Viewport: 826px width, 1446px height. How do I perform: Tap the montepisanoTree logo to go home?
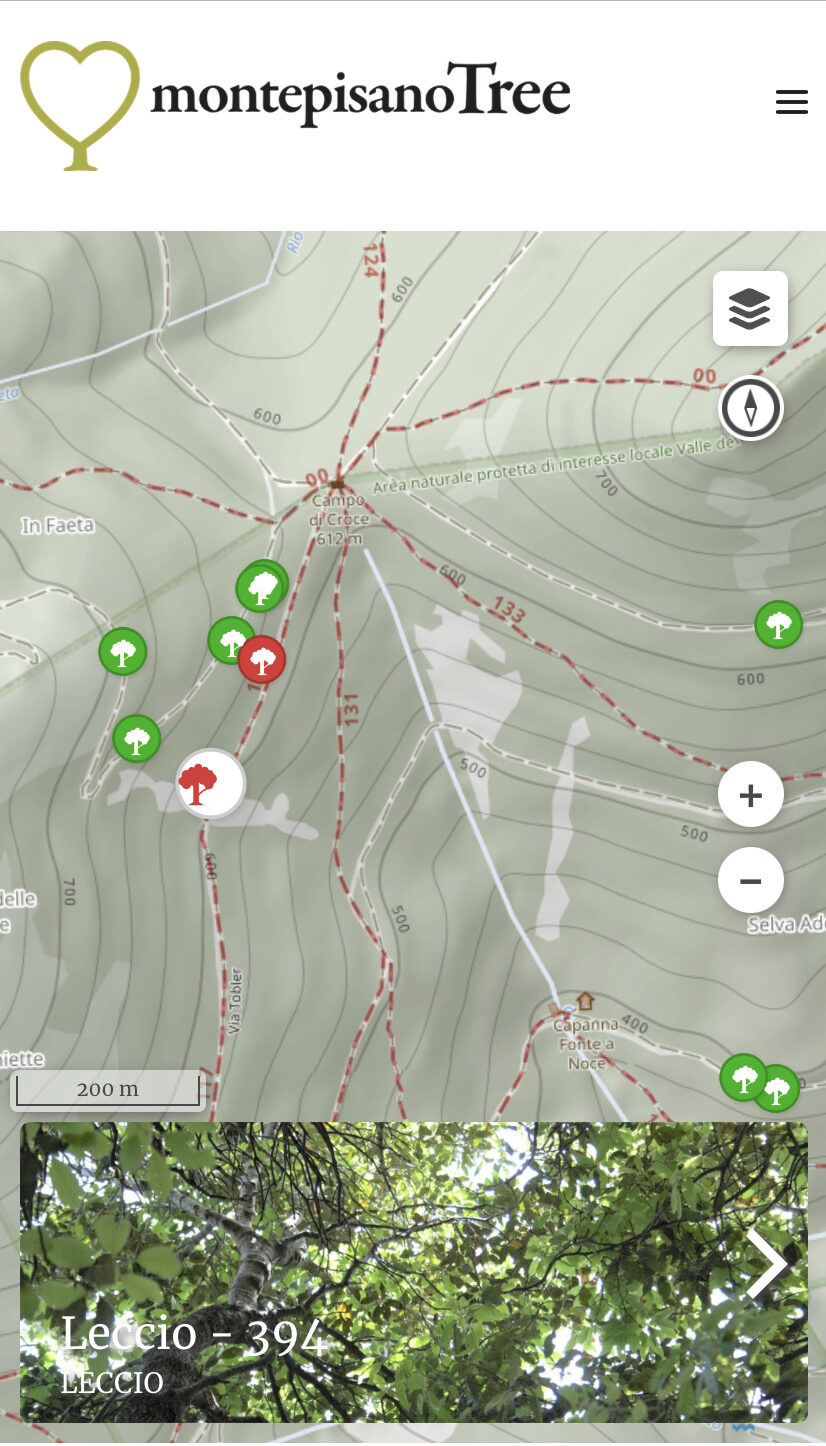296,104
